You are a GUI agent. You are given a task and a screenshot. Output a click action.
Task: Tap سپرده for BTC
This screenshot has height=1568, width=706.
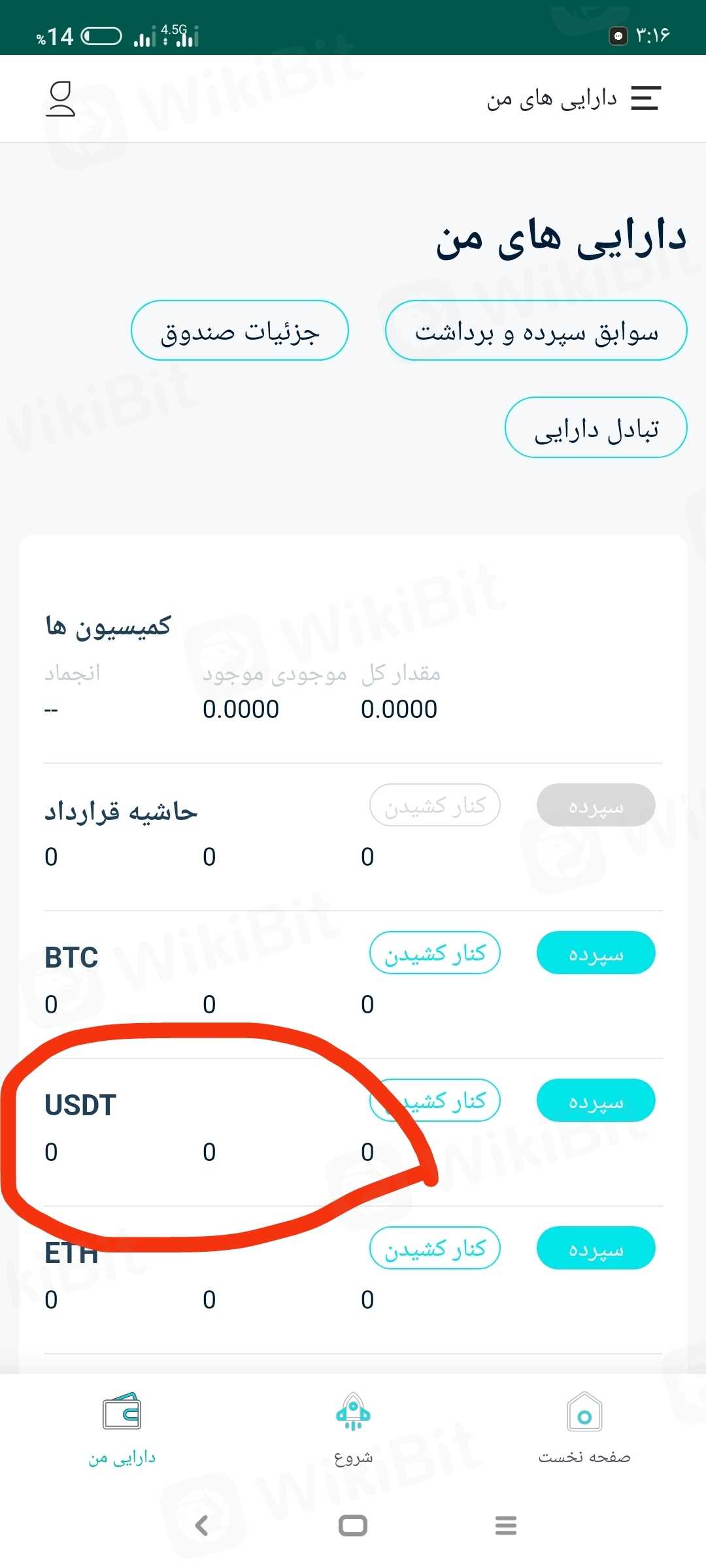596,953
